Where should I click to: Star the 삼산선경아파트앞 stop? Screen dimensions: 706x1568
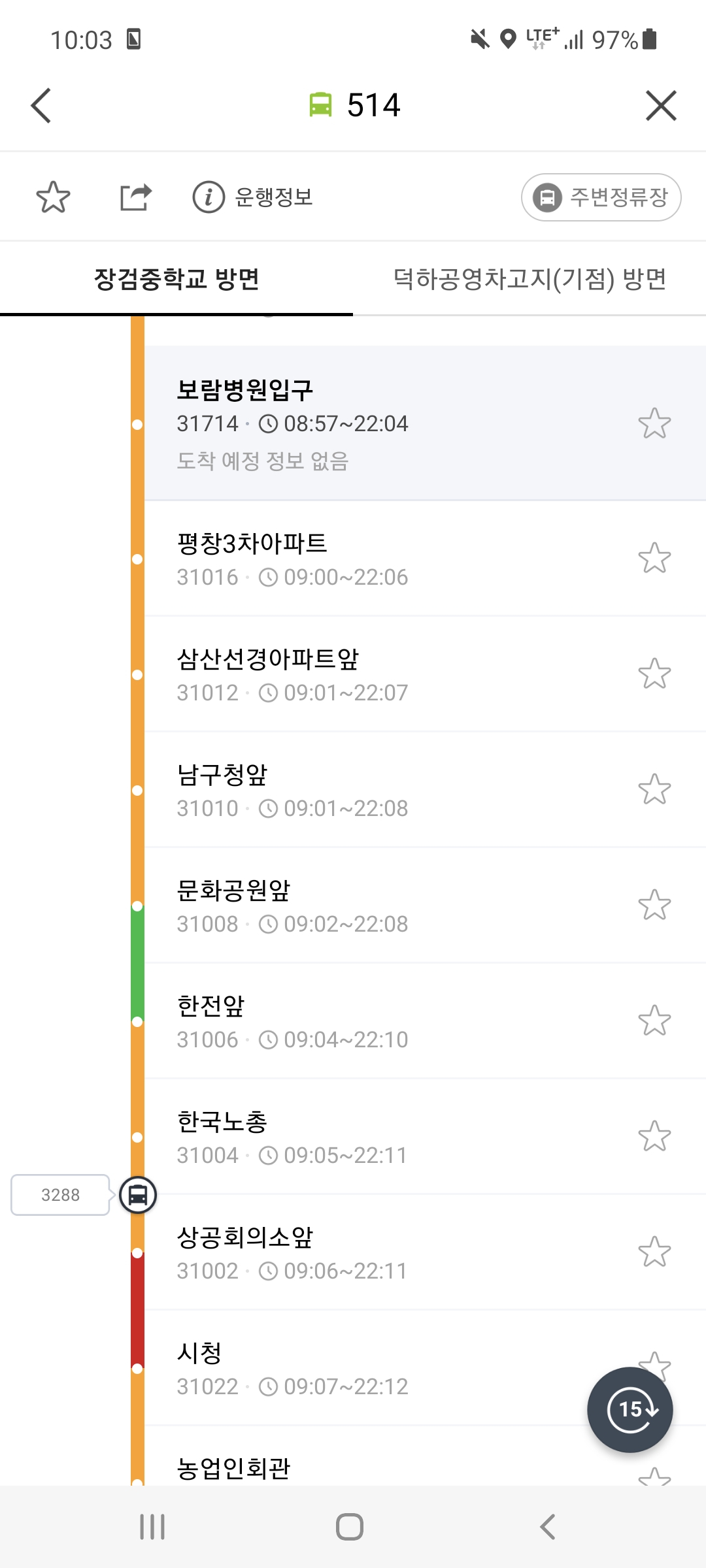click(654, 674)
